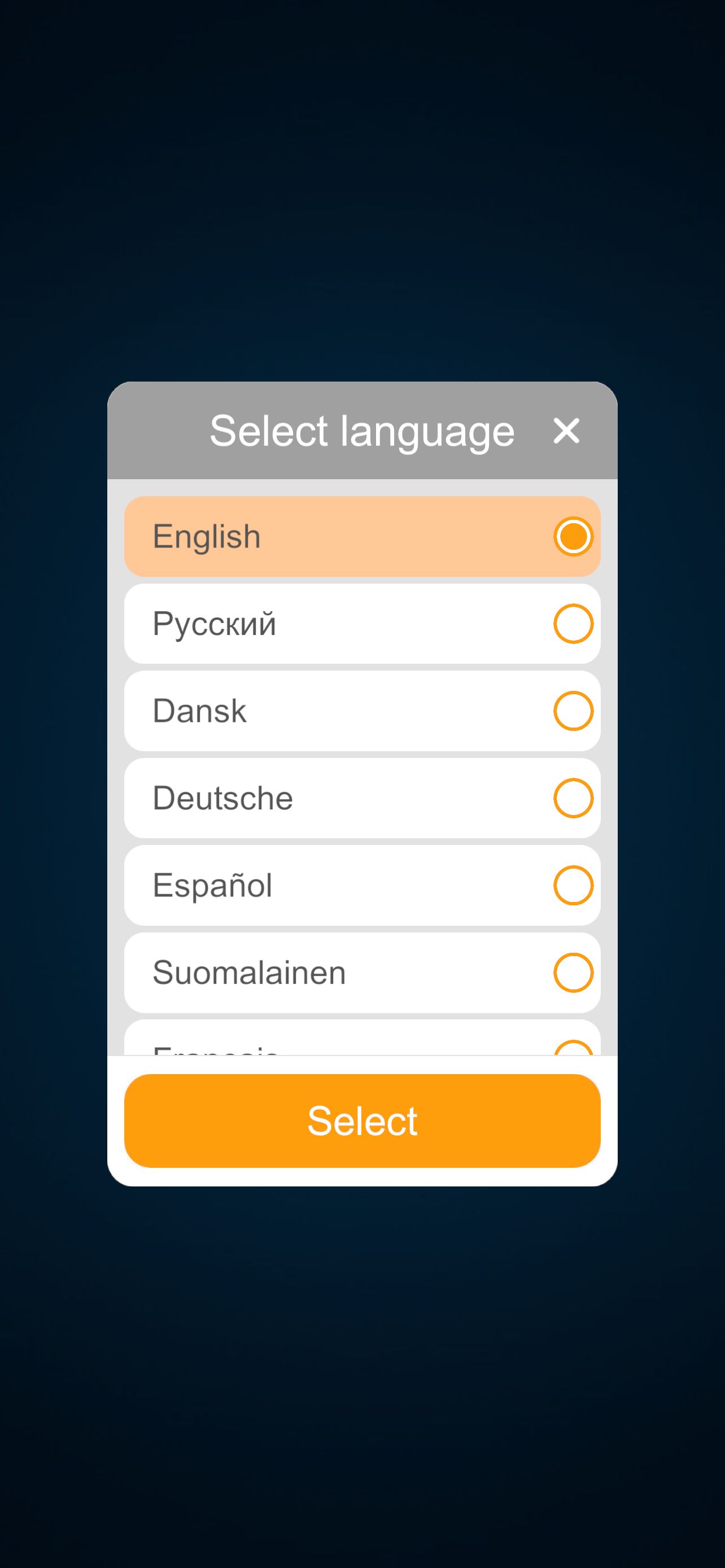
Task: Pick Dansk from the language list
Action: point(362,711)
